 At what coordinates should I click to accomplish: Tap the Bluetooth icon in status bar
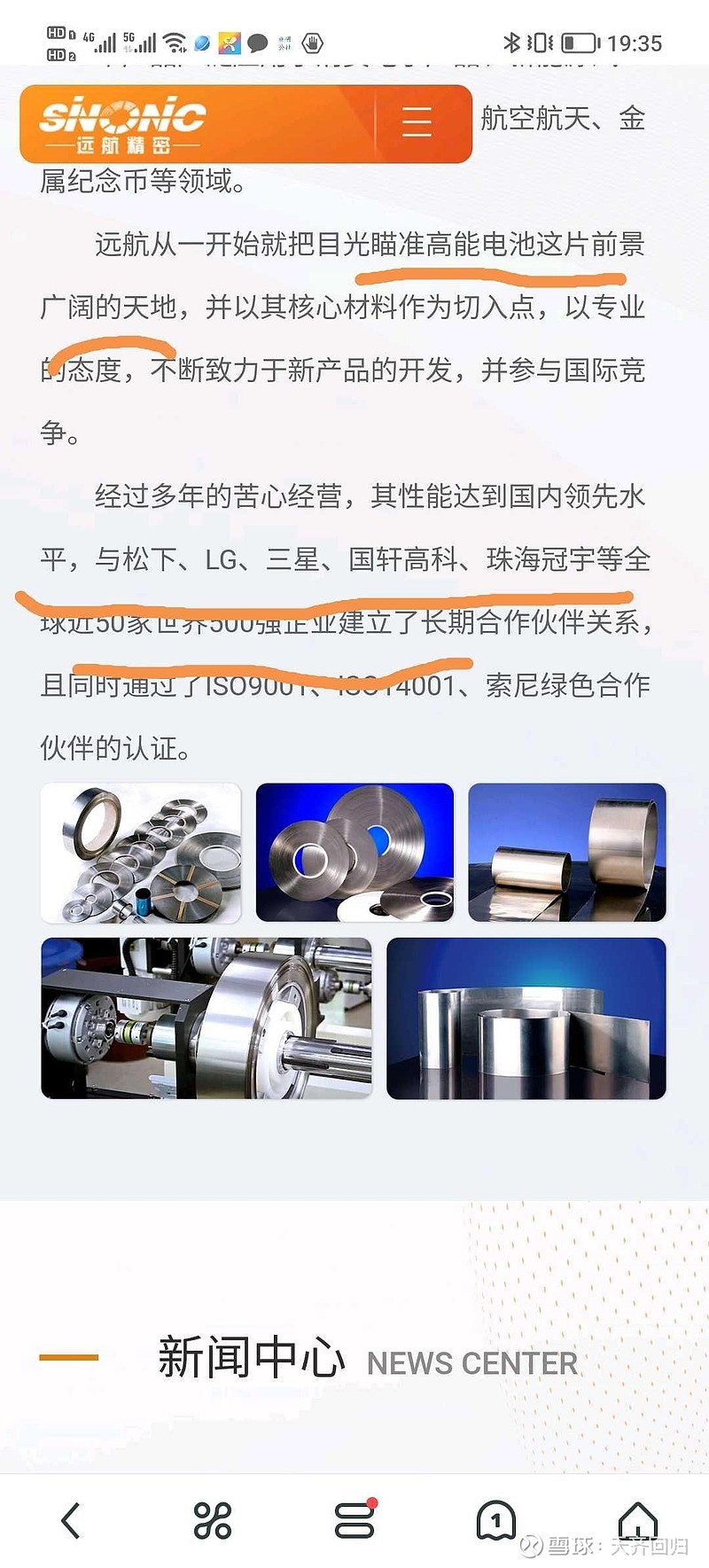click(511, 41)
